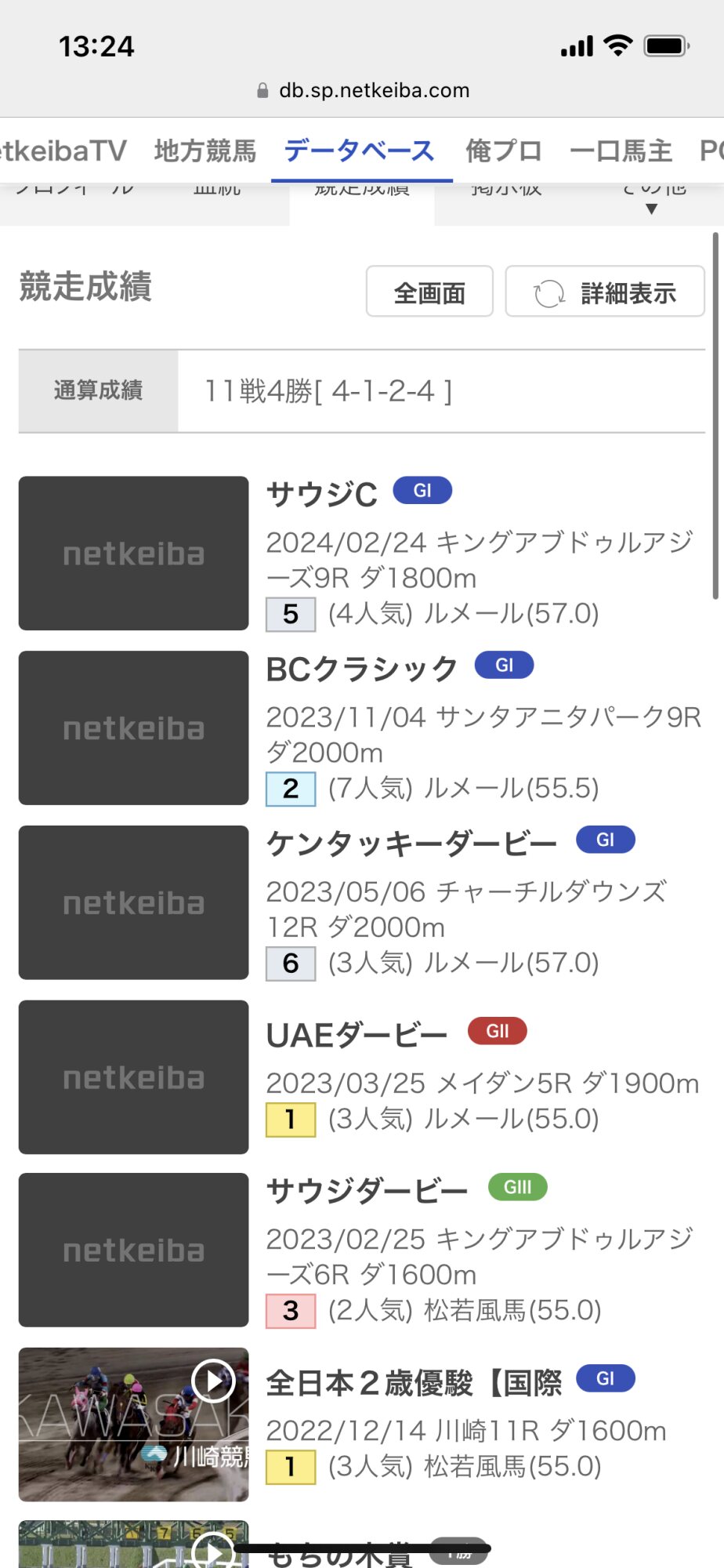Expand the その他 dropdown arrow
This screenshot has width=724, height=1568.
click(651, 208)
